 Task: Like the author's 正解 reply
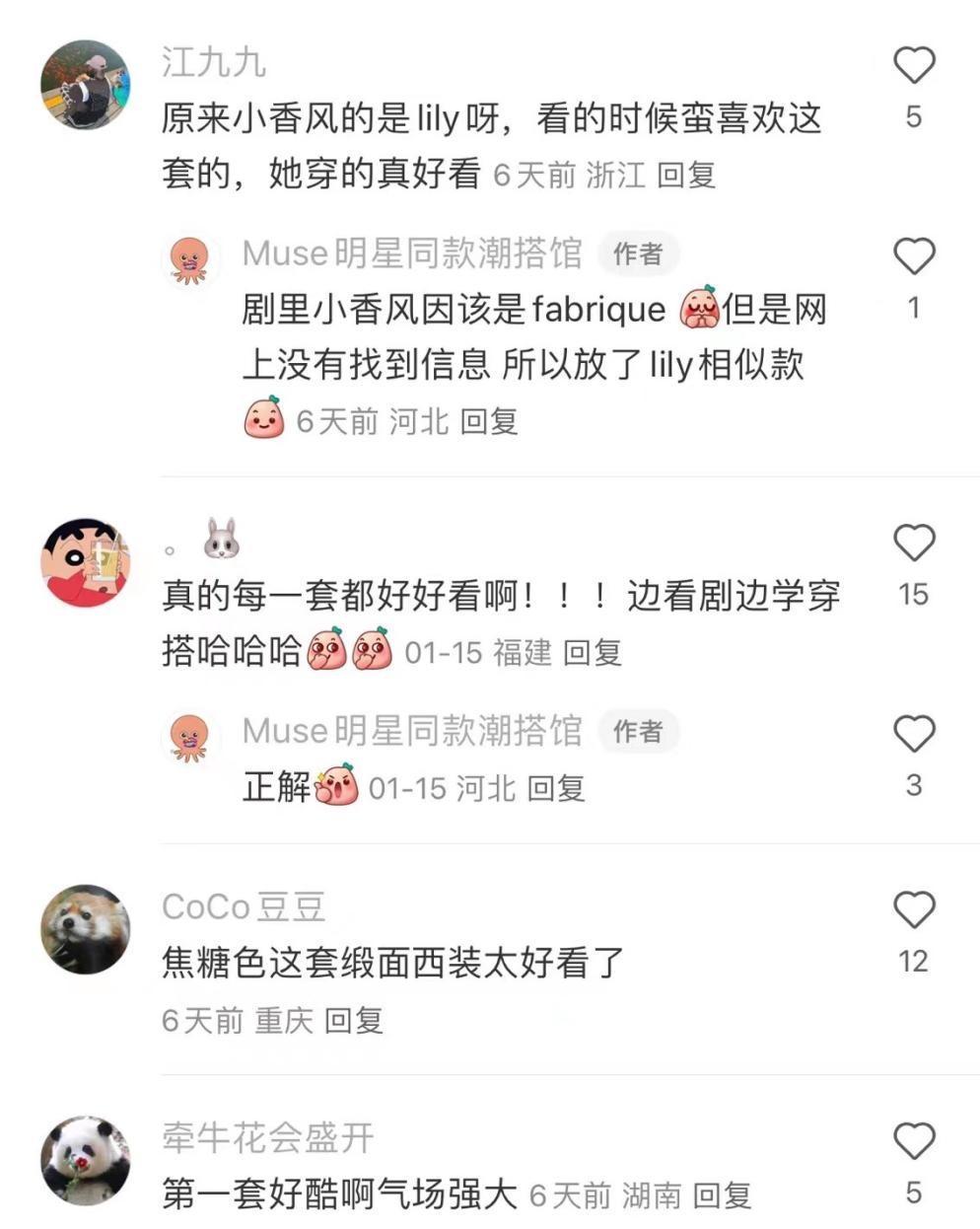coord(913,734)
